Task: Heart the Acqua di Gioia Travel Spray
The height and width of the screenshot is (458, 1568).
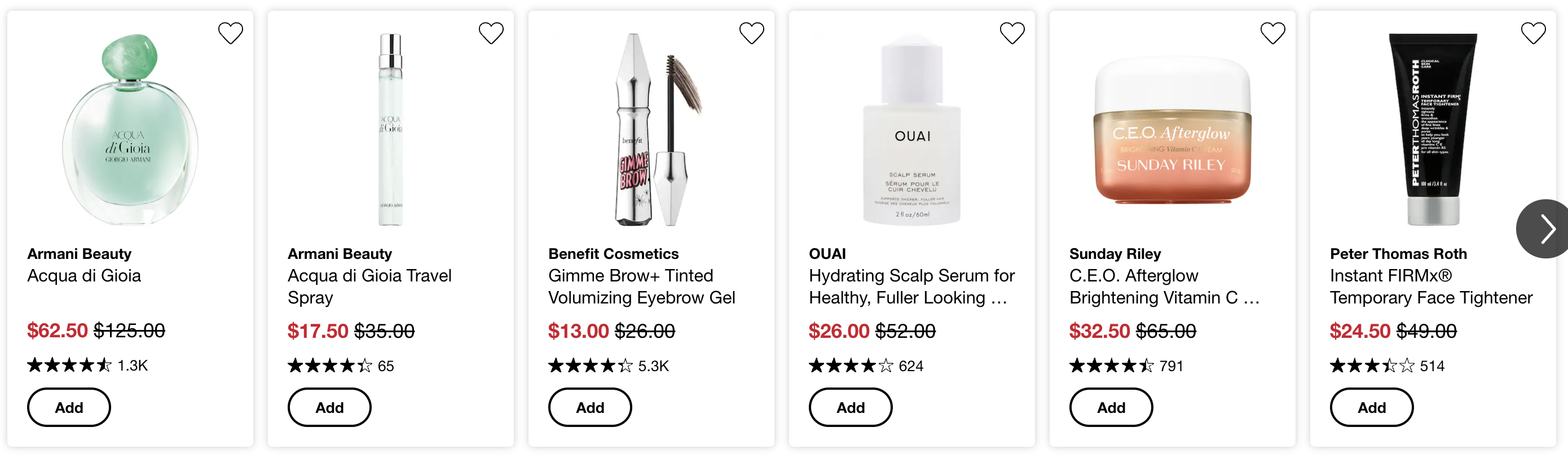Action: tap(491, 33)
